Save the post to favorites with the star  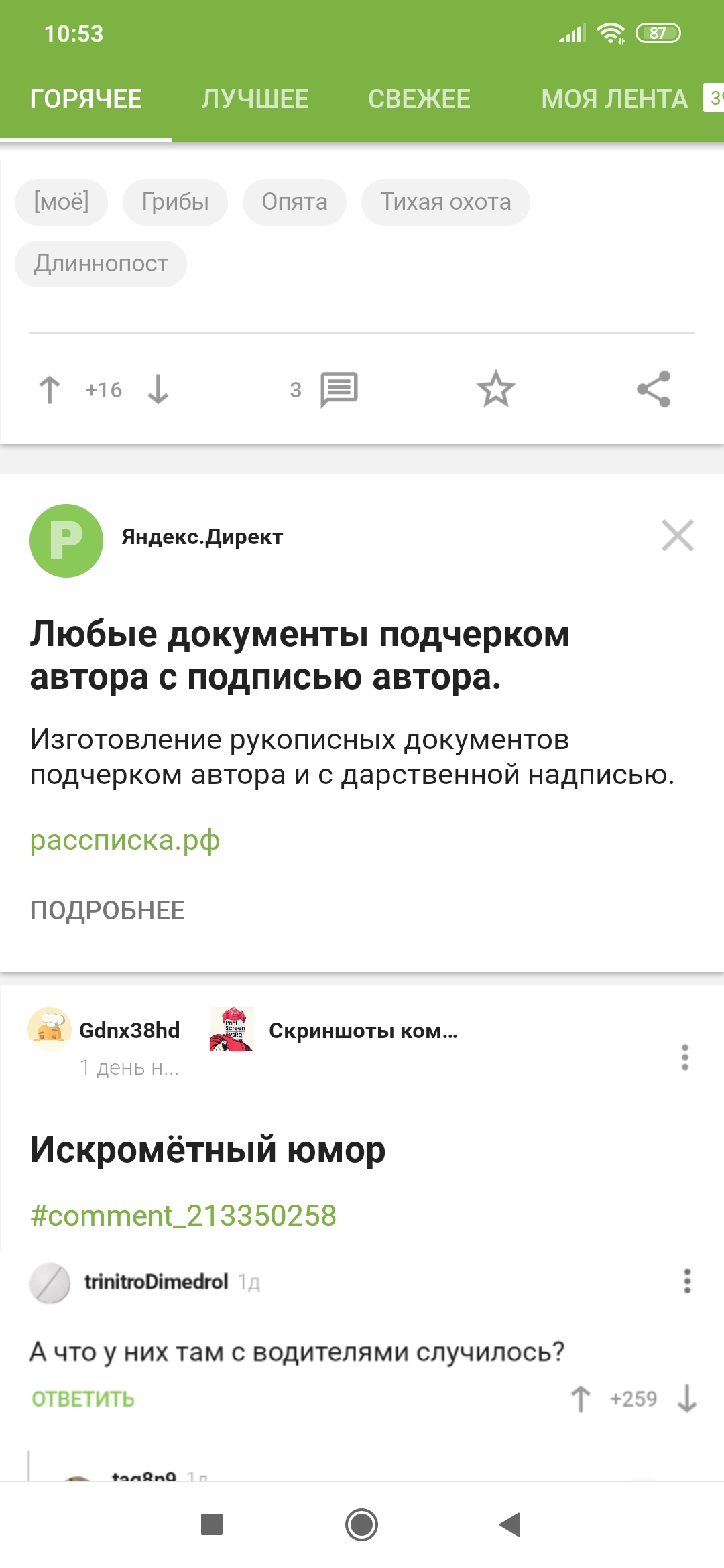click(x=496, y=389)
